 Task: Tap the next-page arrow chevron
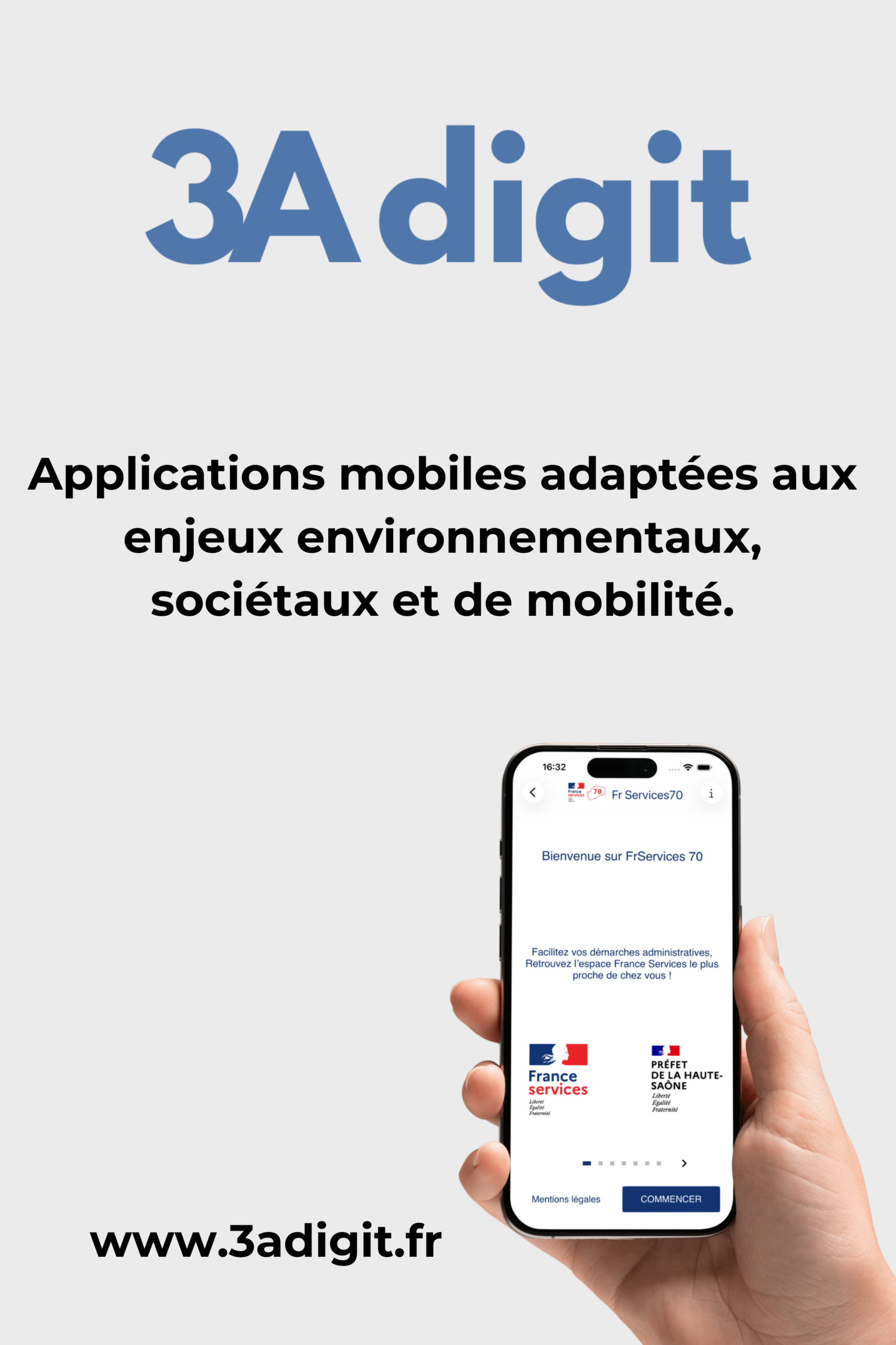684,1164
